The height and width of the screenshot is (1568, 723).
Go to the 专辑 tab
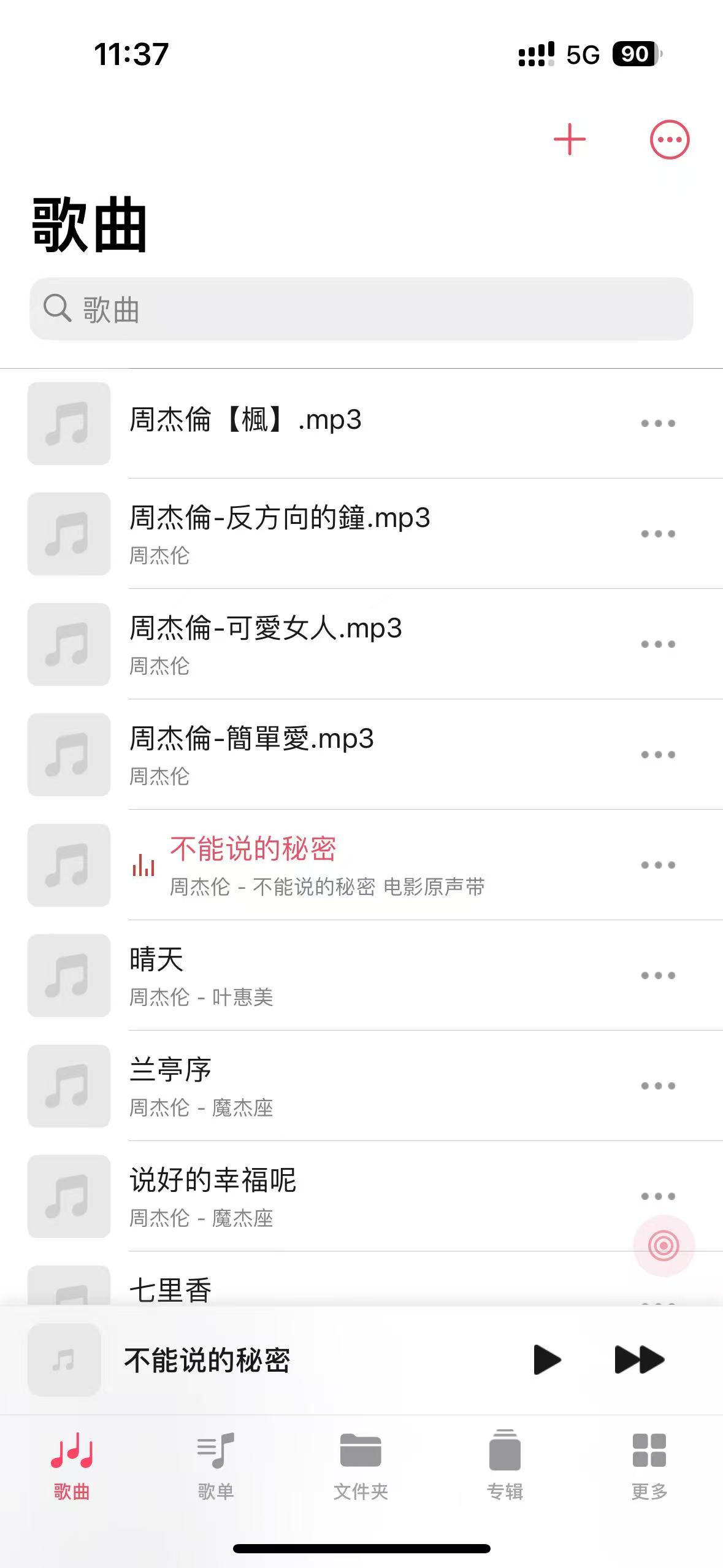pos(505,1465)
